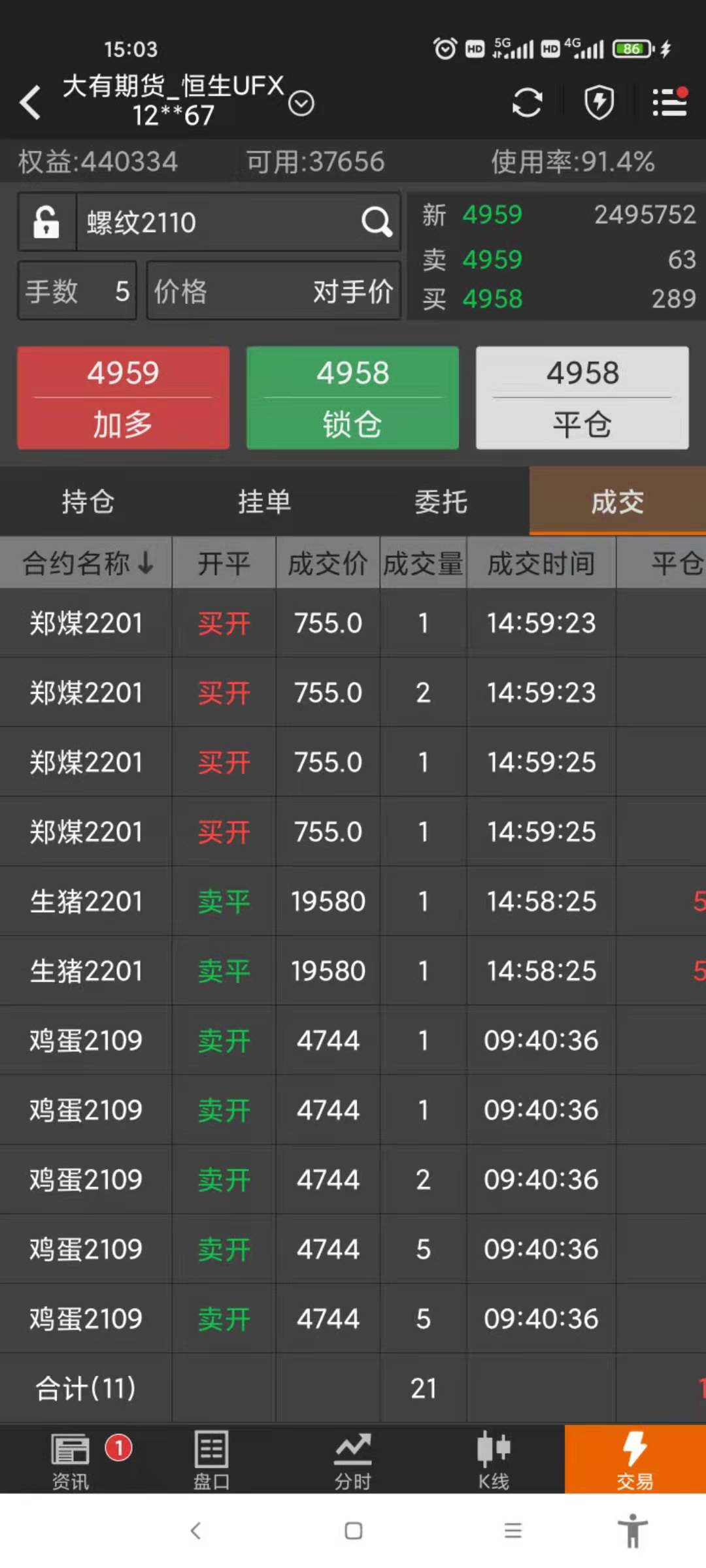Toggle the contract lock icon
Screen dimensions: 706x1568
(46, 222)
